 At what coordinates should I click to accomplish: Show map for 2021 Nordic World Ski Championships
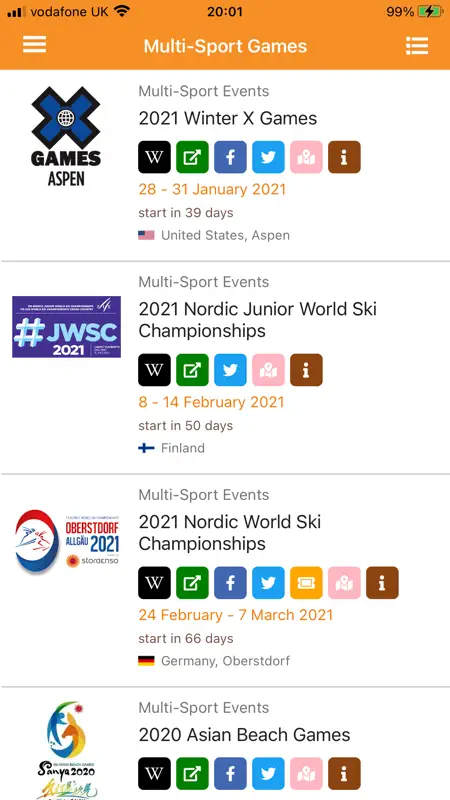click(x=344, y=583)
